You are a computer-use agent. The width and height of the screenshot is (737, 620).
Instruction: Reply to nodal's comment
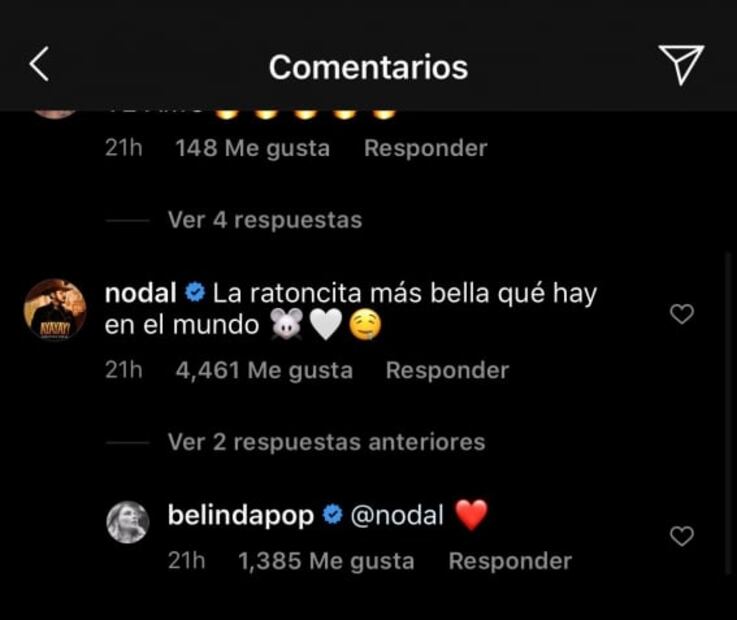click(447, 370)
